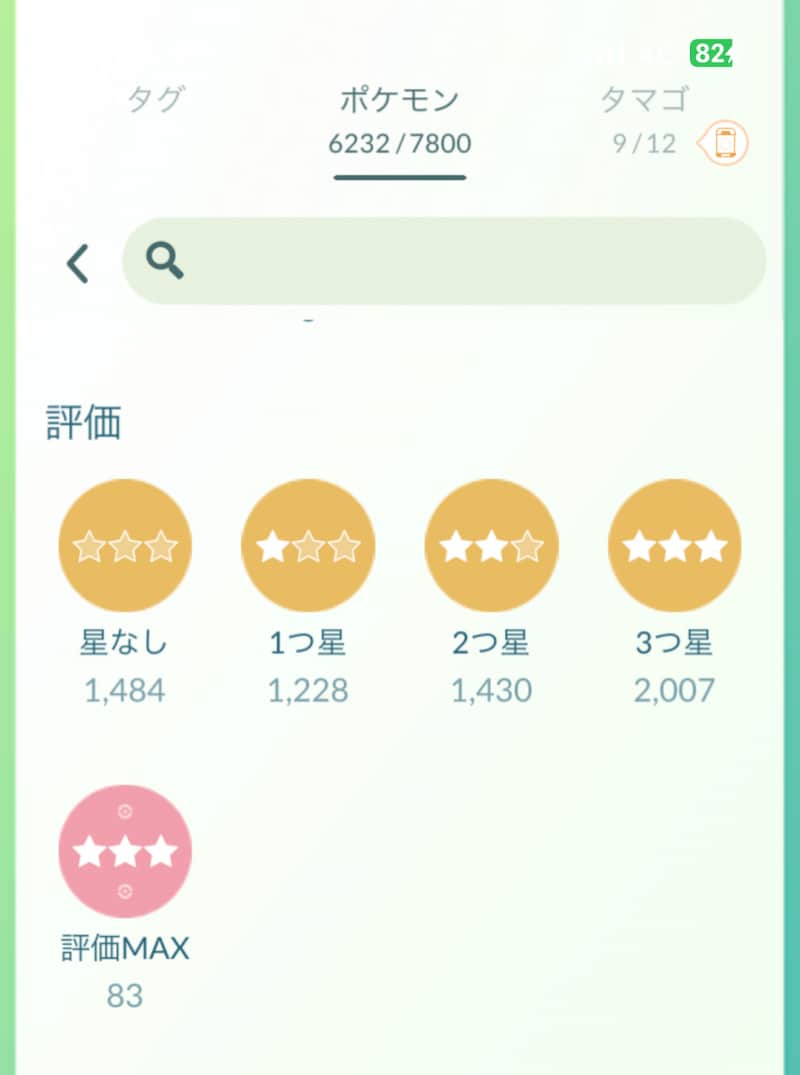
Task: Filter by 1つ星 rating
Action: [308, 546]
